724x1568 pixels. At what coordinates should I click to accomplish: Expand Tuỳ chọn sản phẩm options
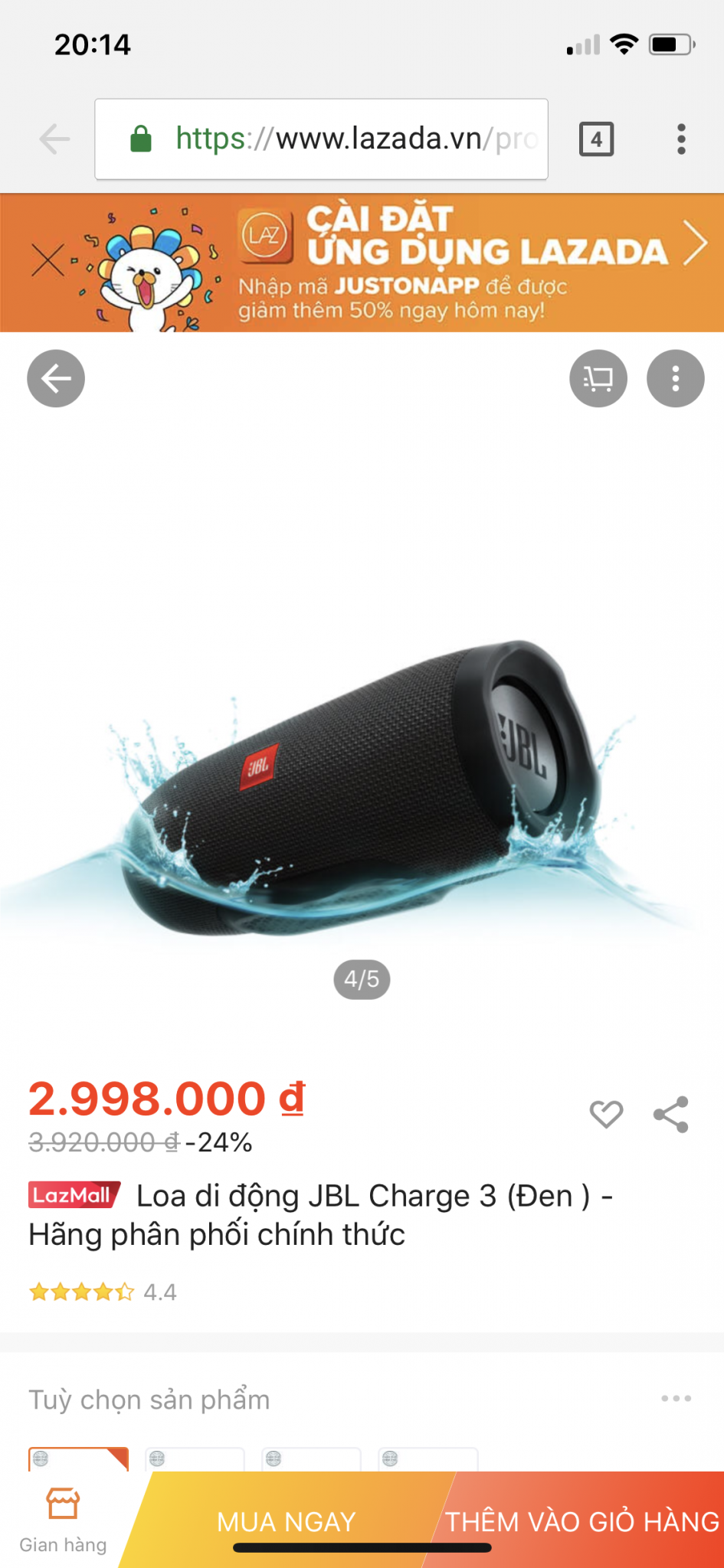tap(676, 1398)
